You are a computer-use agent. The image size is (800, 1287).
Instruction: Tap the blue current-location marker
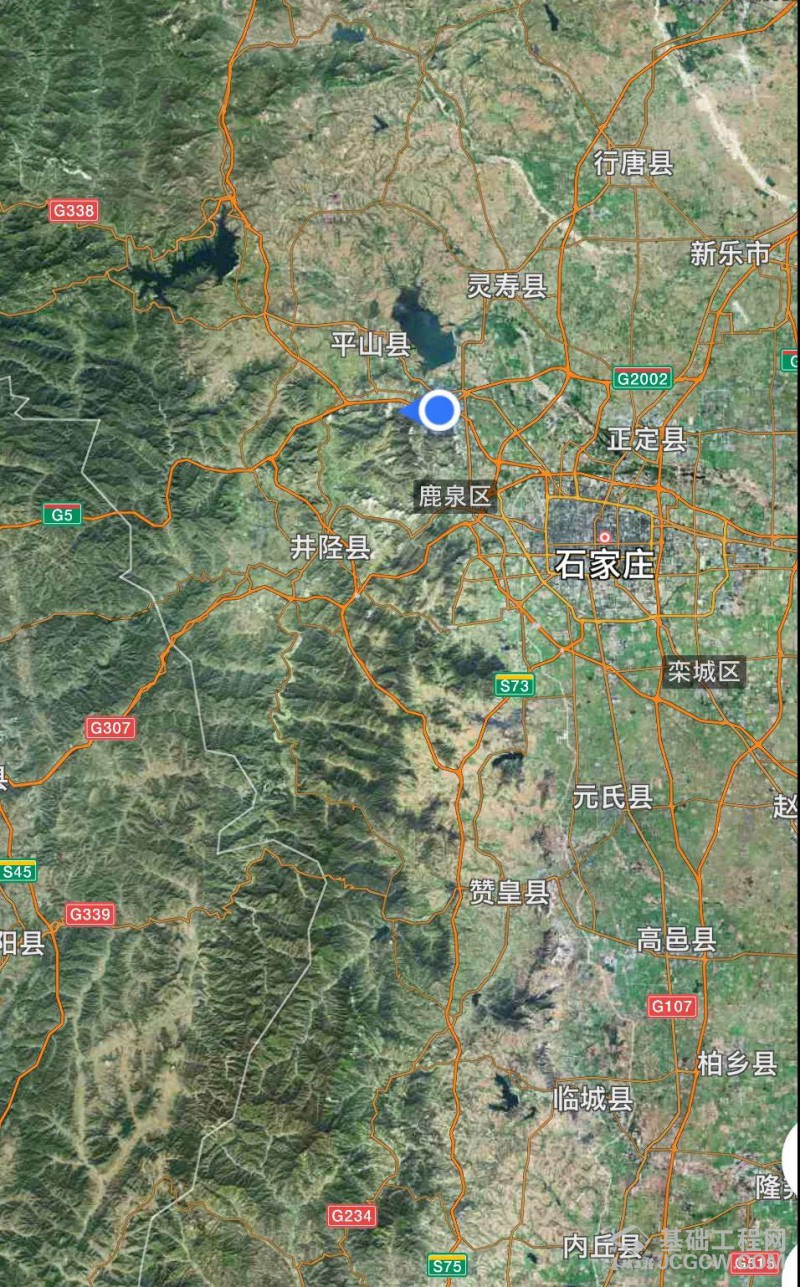point(439,410)
